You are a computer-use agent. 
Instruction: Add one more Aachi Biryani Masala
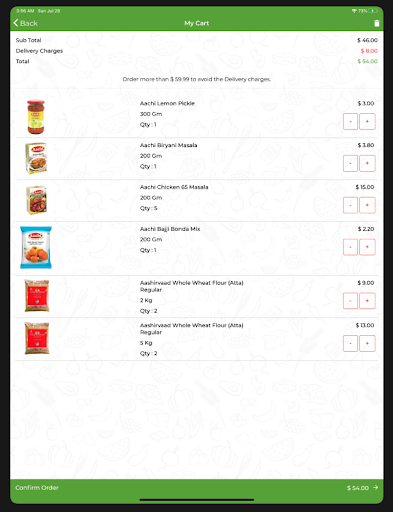pyautogui.click(x=367, y=163)
